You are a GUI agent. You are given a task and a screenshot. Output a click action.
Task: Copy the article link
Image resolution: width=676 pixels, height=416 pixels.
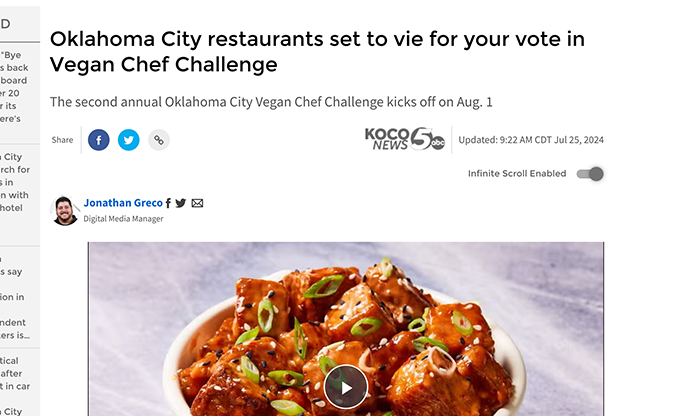coord(158,140)
